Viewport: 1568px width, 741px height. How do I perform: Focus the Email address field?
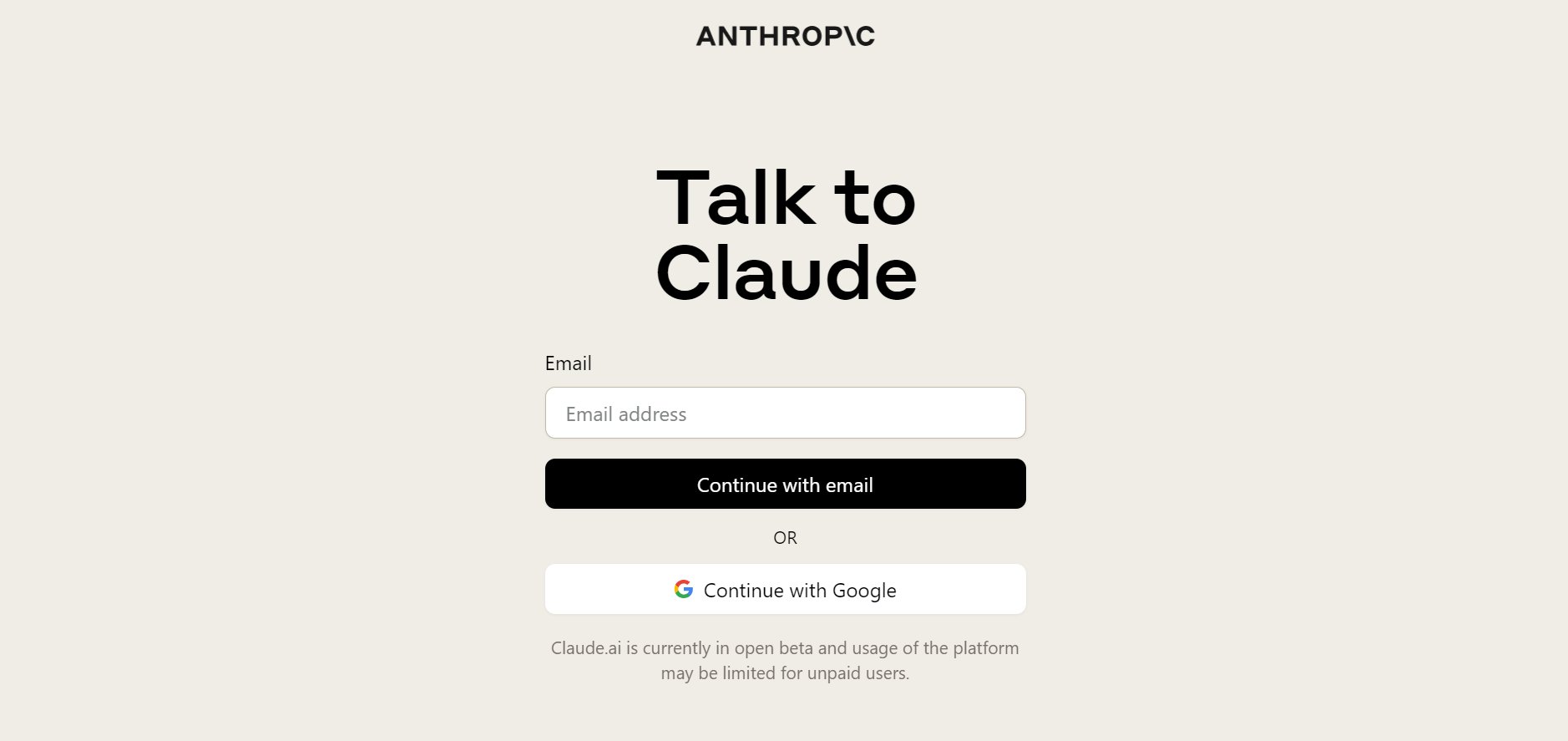[x=785, y=413]
